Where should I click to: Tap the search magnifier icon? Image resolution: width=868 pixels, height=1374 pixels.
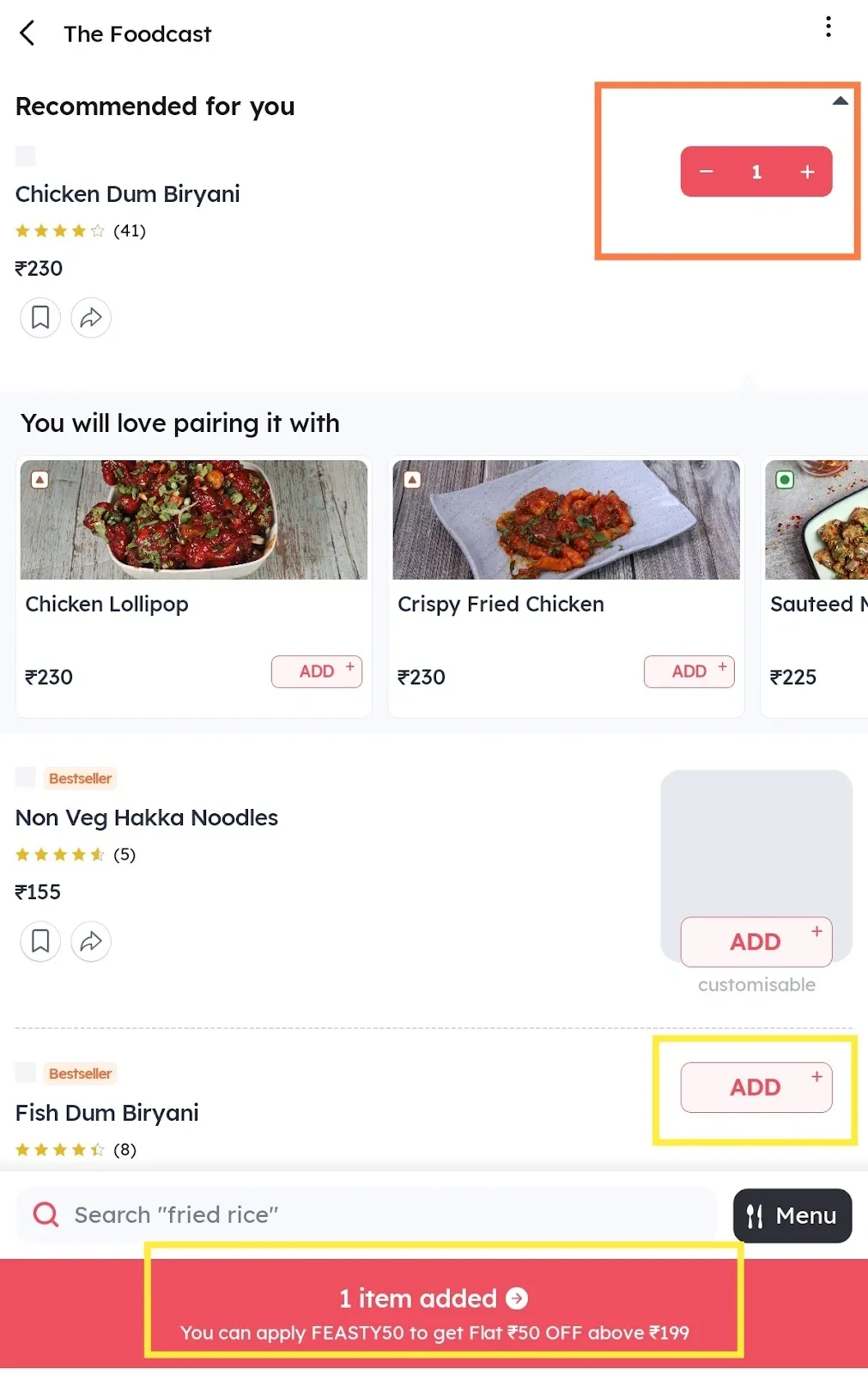click(x=45, y=1214)
